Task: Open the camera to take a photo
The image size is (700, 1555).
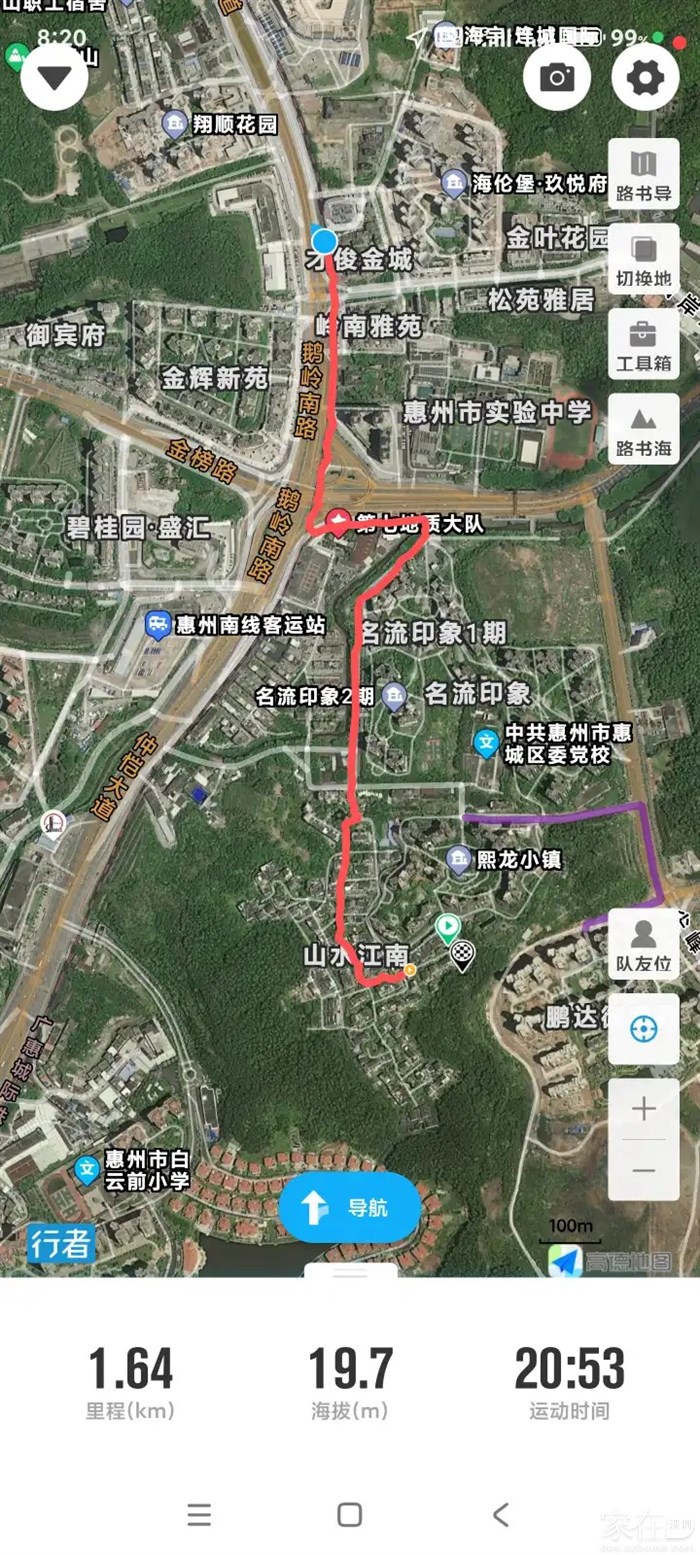Action: 556,76
